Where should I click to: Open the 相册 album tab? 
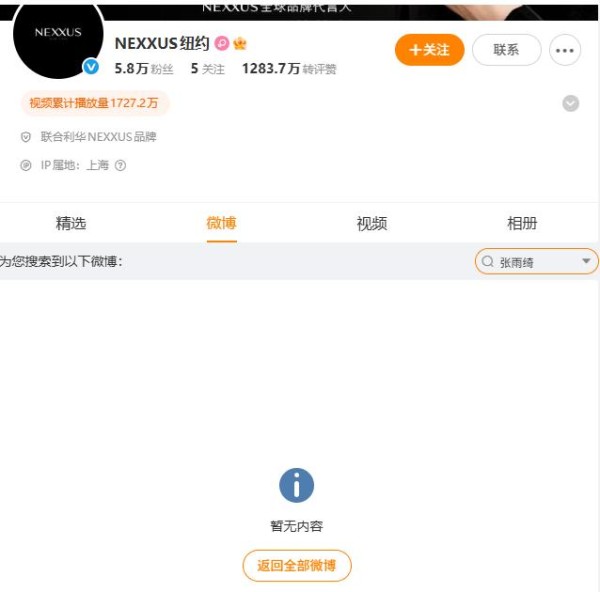click(522, 223)
